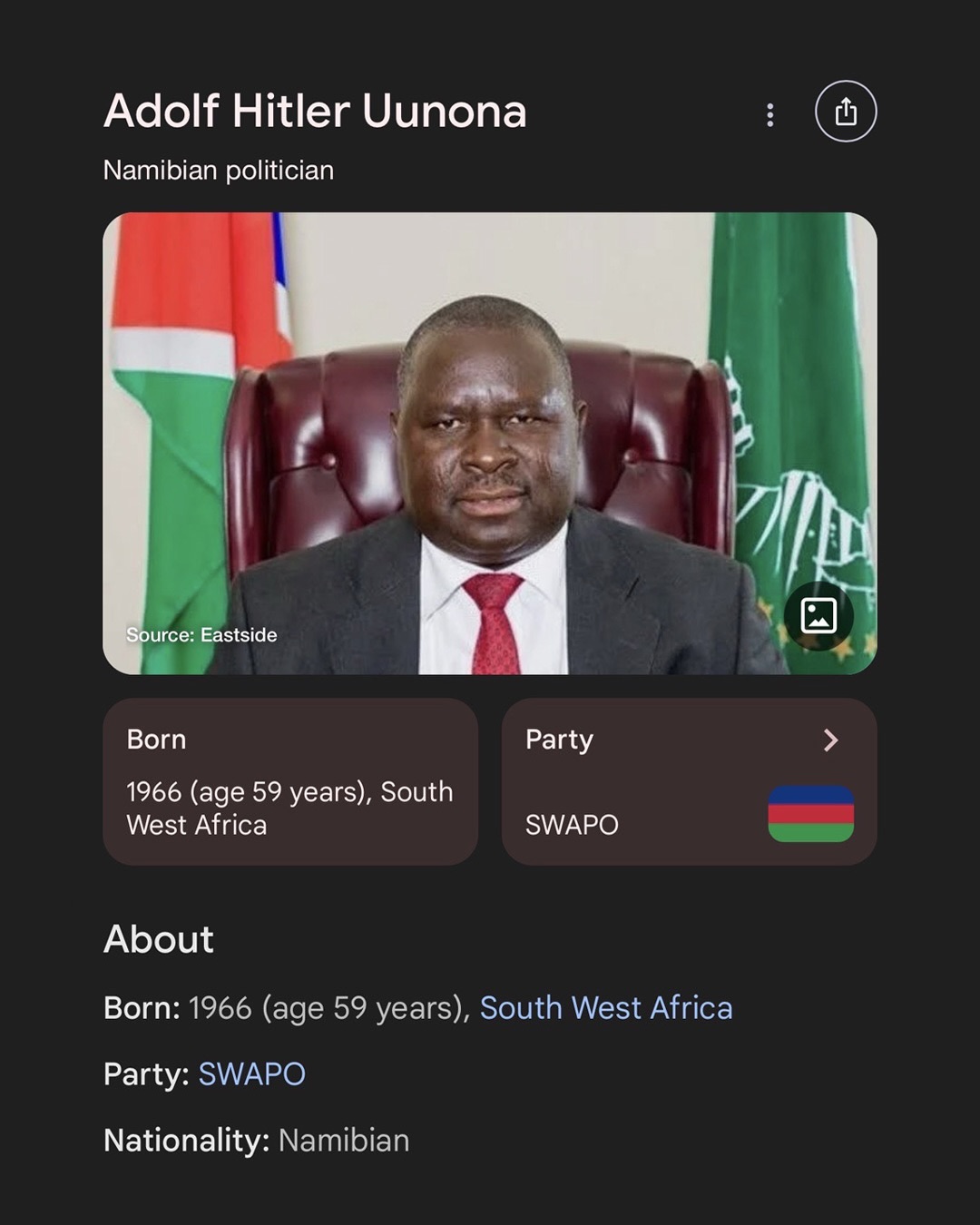Open the main photo of the politician
This screenshot has width=980, height=1225.
pyautogui.click(x=489, y=443)
